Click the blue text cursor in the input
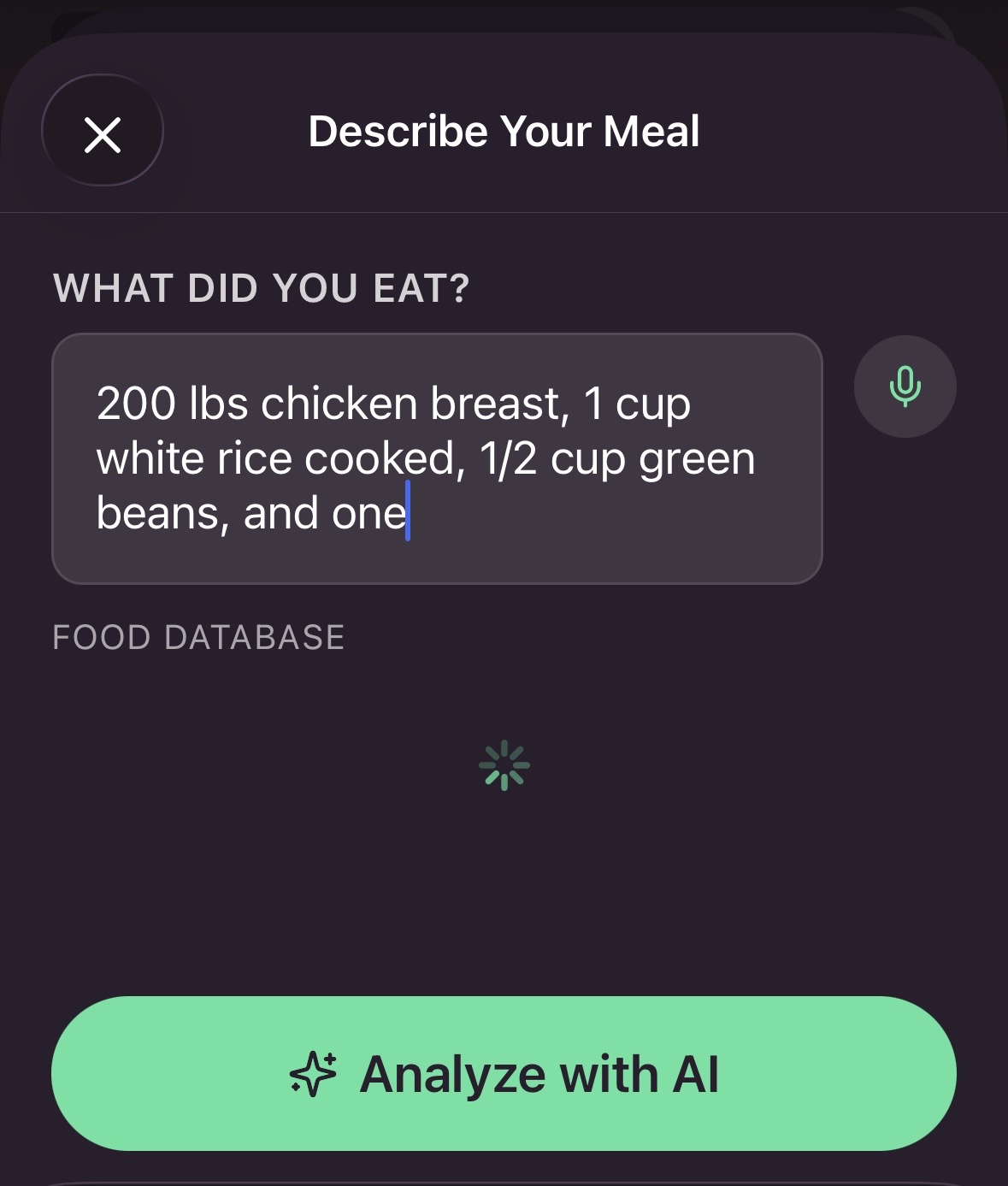Image resolution: width=1008 pixels, height=1186 pixels. (409, 511)
